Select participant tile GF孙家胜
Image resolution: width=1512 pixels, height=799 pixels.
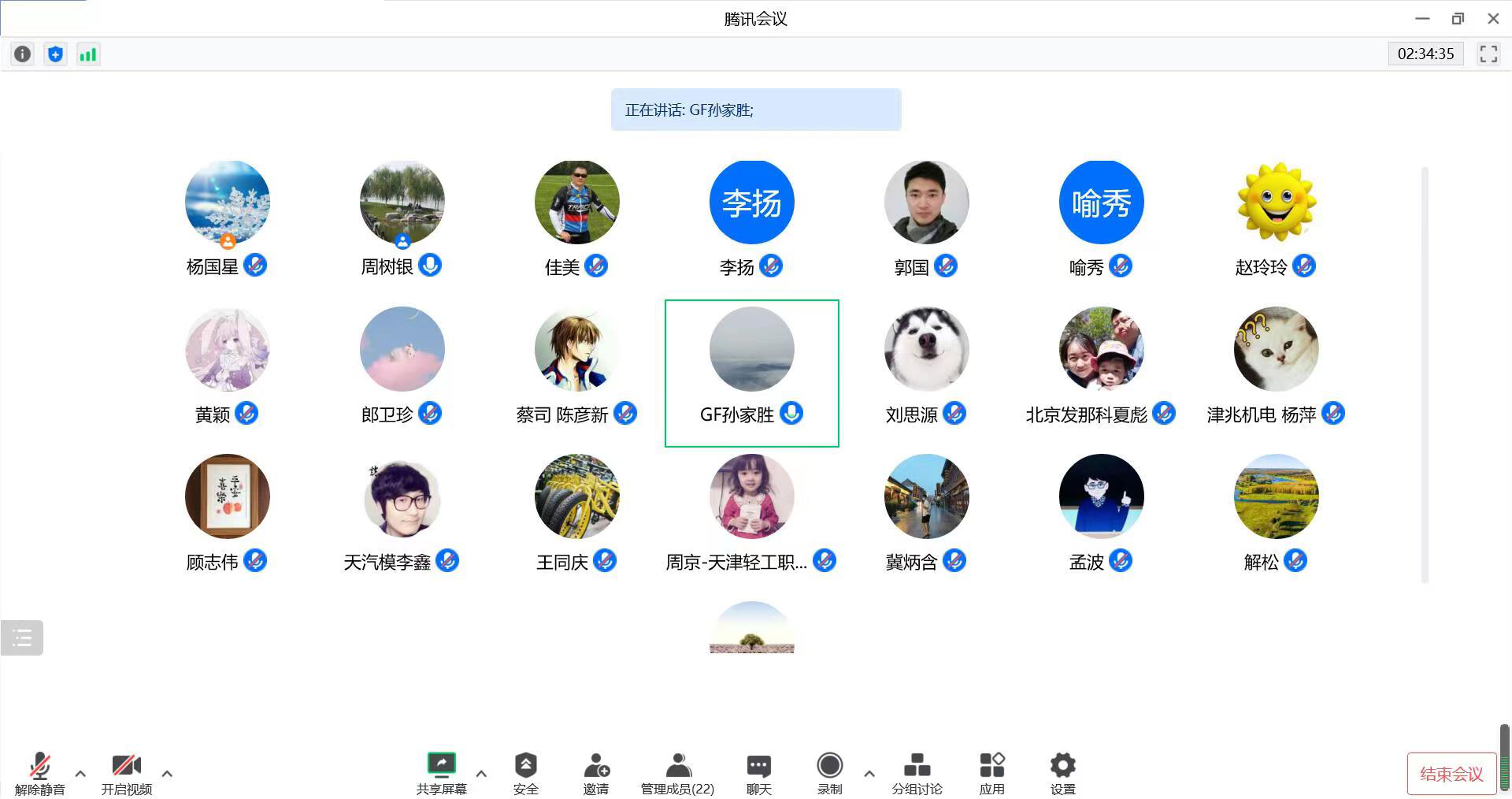tap(751, 373)
